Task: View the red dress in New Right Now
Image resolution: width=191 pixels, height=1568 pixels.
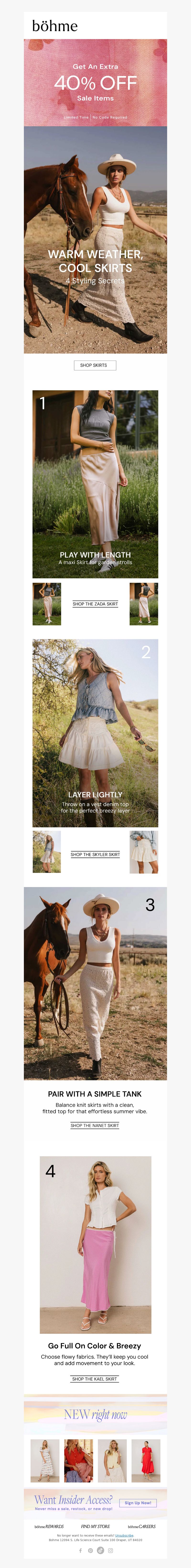Action: pyautogui.click(x=146, y=1461)
